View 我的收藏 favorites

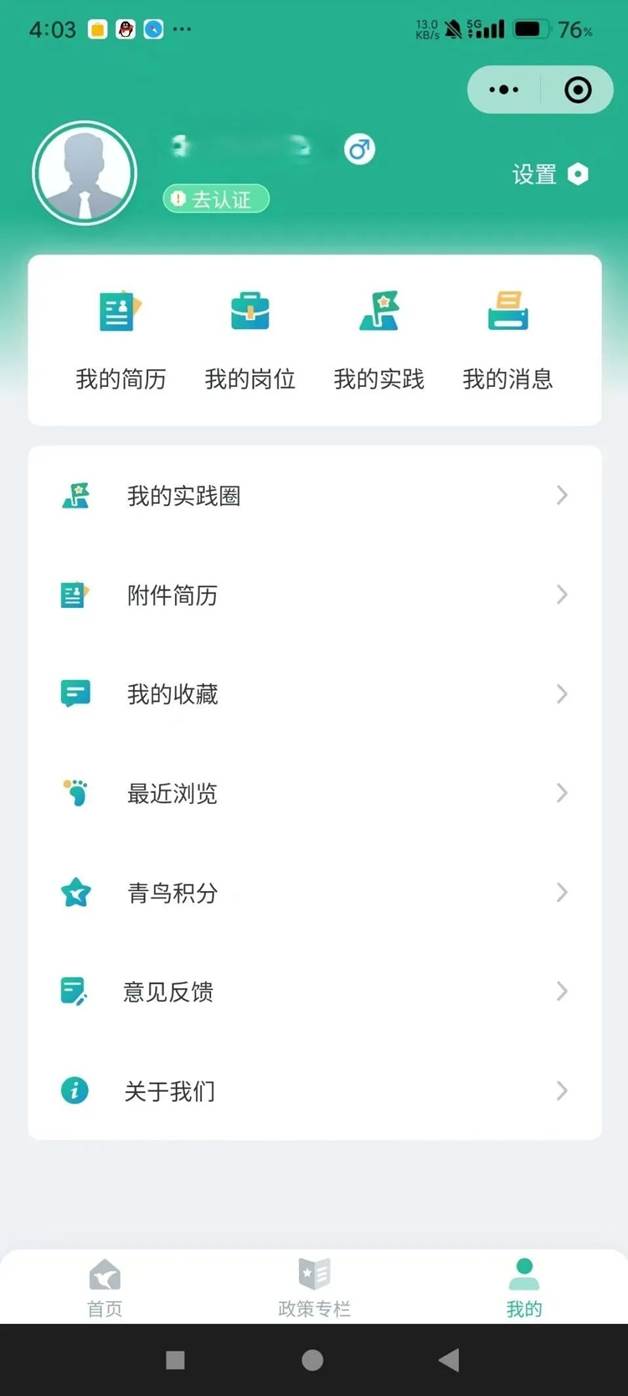click(x=314, y=694)
